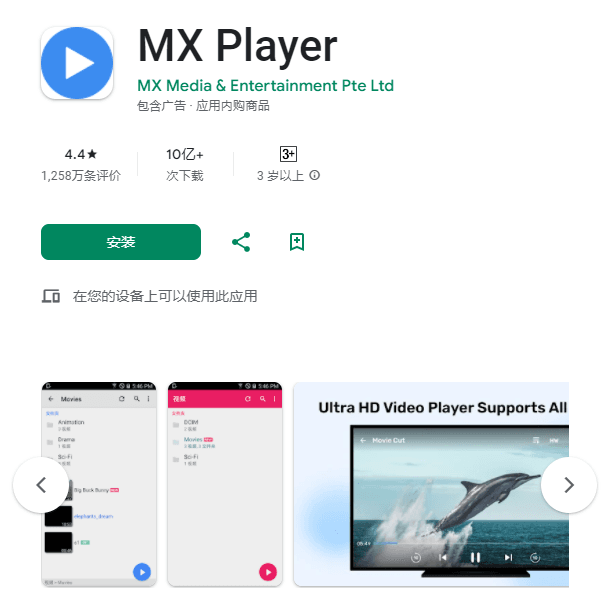Open developer MX Media & Entertainment Pte Ltd
Screen dimensions: 612x616
(265, 86)
